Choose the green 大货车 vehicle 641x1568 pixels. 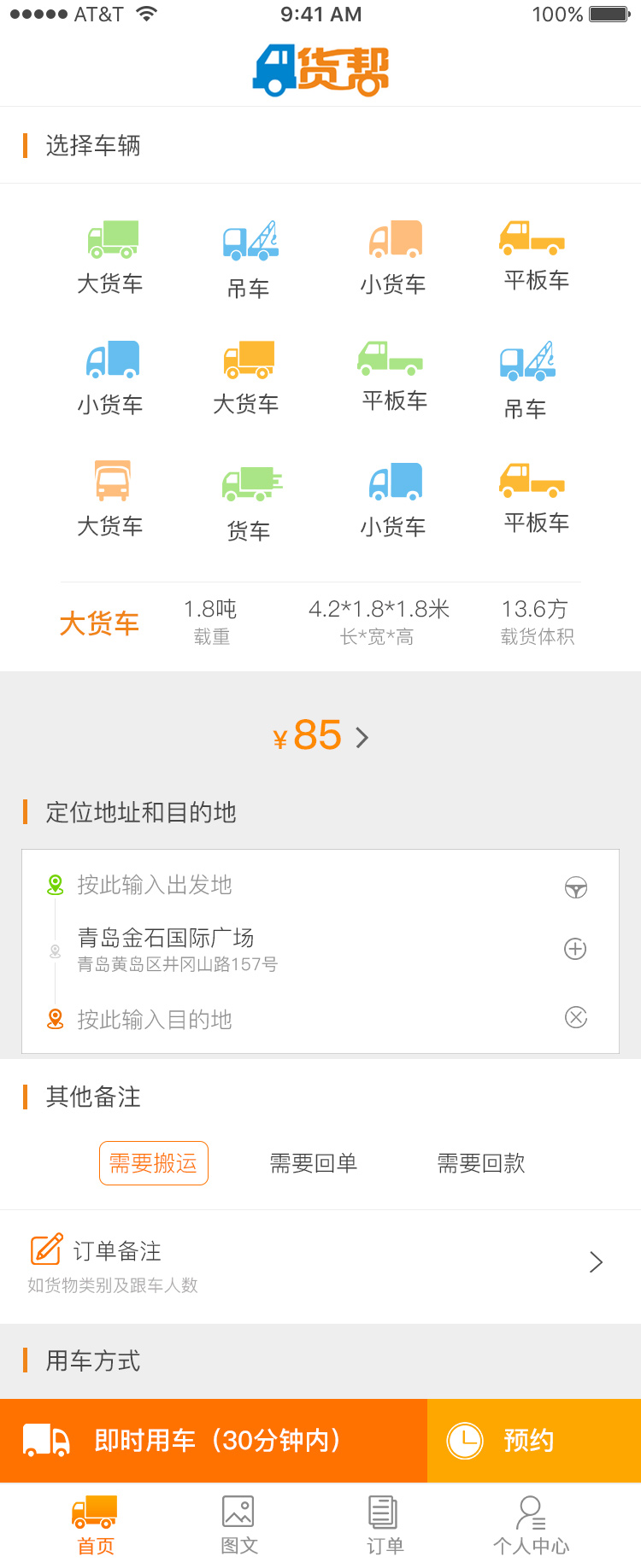111,257
